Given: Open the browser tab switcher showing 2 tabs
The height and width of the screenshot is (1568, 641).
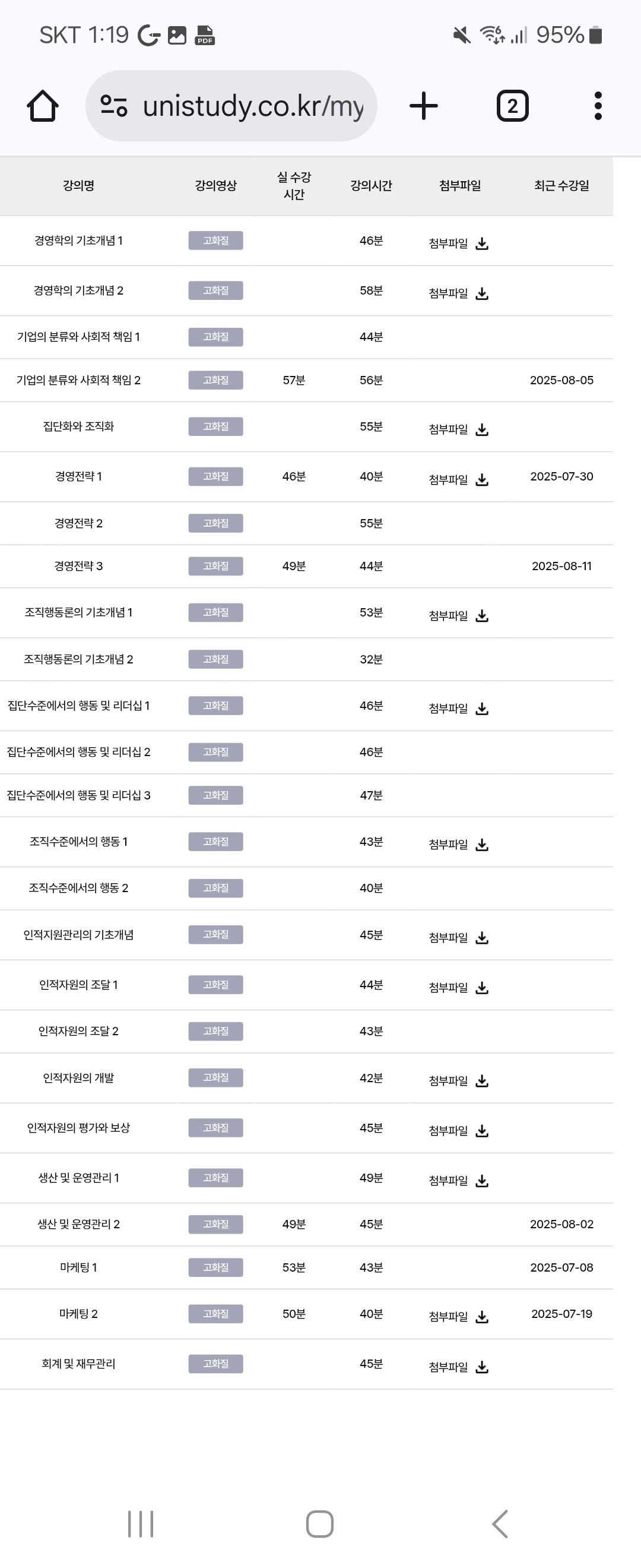Looking at the screenshot, I should [512, 105].
